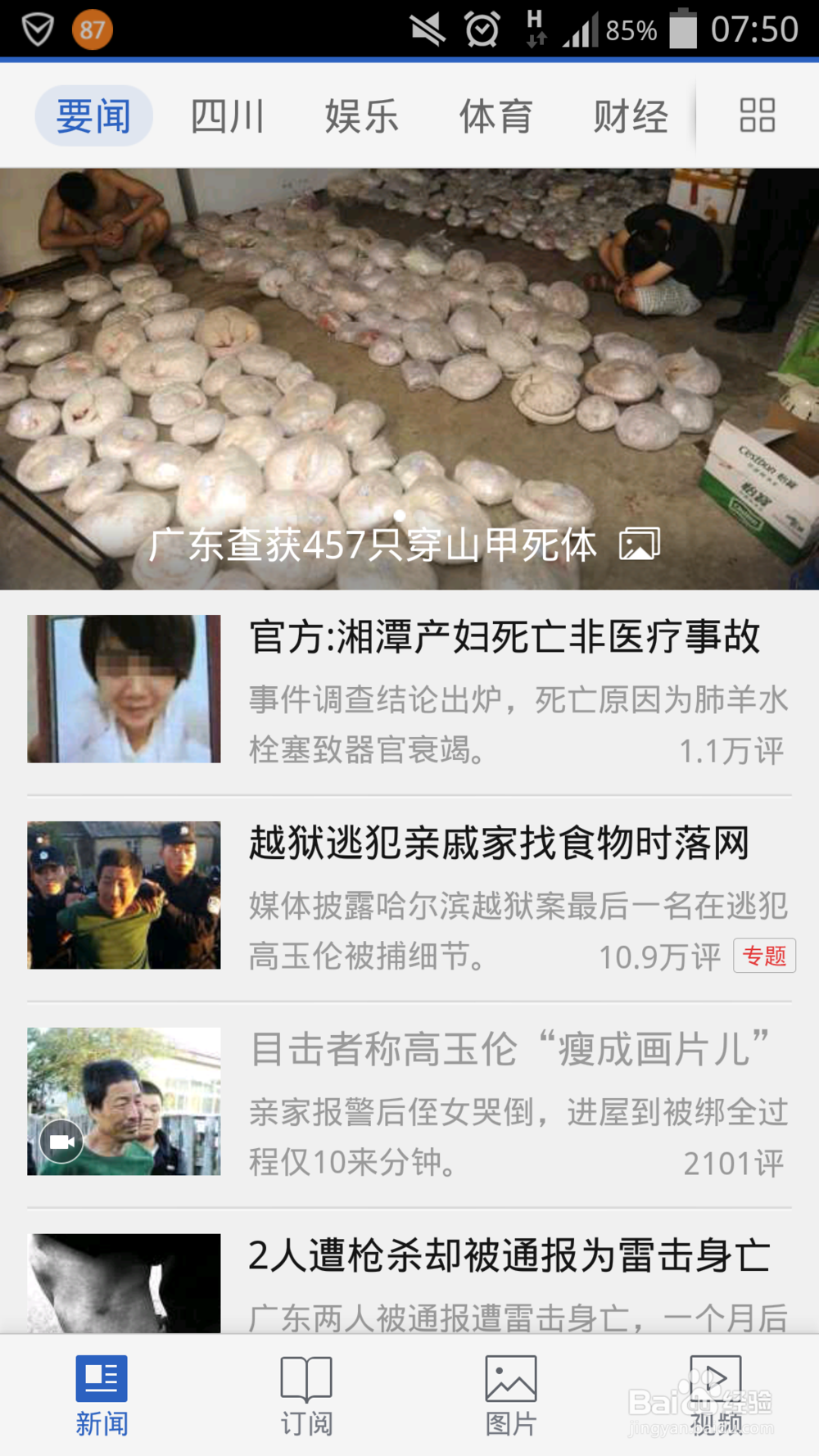Switch to the 订阅 bottom tab
The height and width of the screenshot is (1456, 819).
(306, 1396)
